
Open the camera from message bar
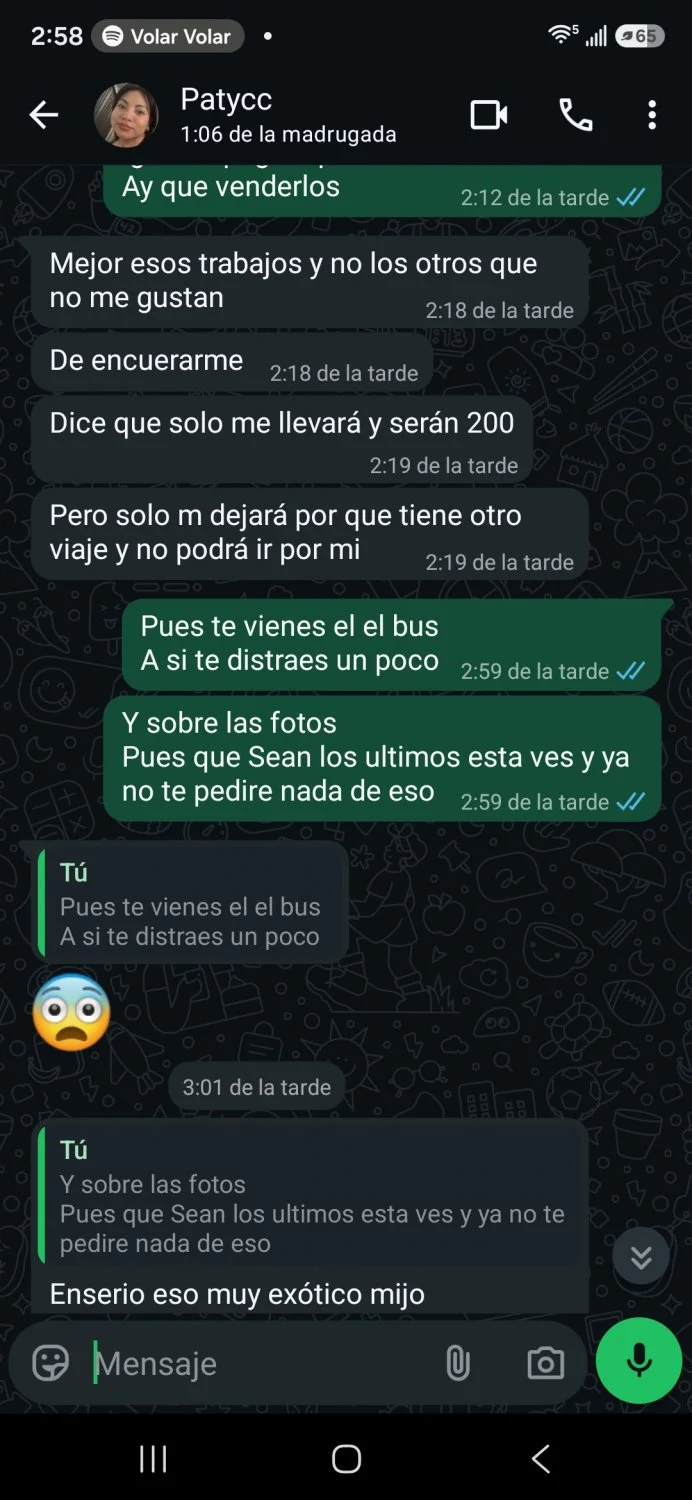[545, 1363]
